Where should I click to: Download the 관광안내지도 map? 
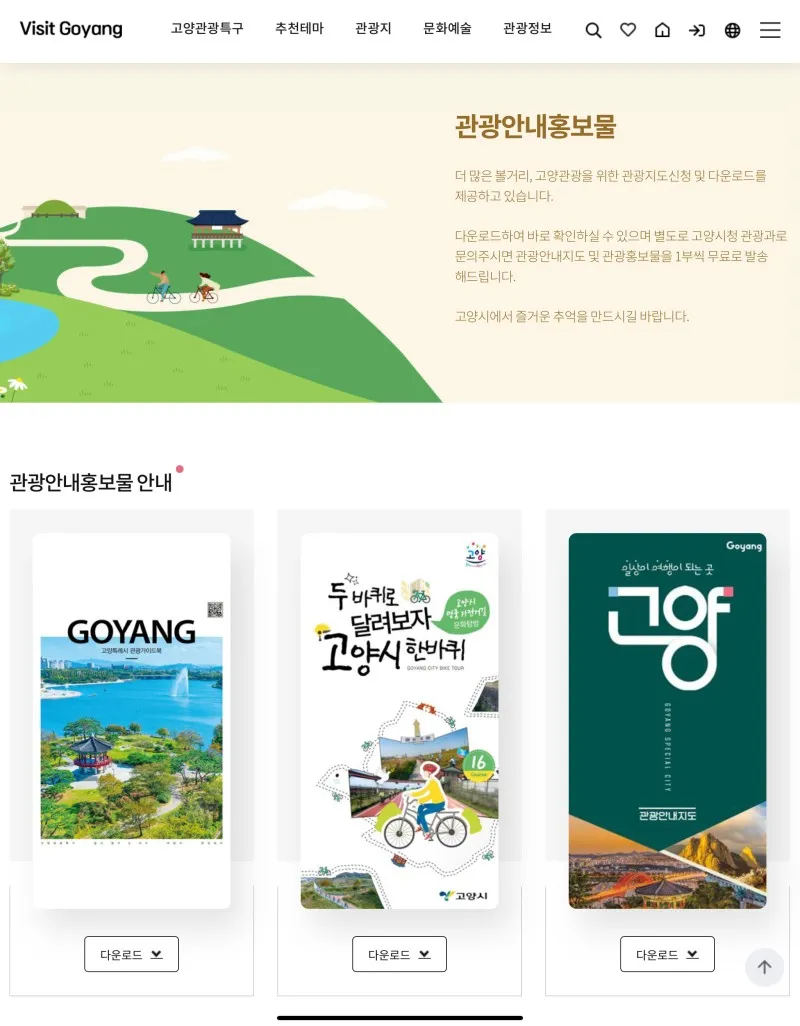pos(667,954)
